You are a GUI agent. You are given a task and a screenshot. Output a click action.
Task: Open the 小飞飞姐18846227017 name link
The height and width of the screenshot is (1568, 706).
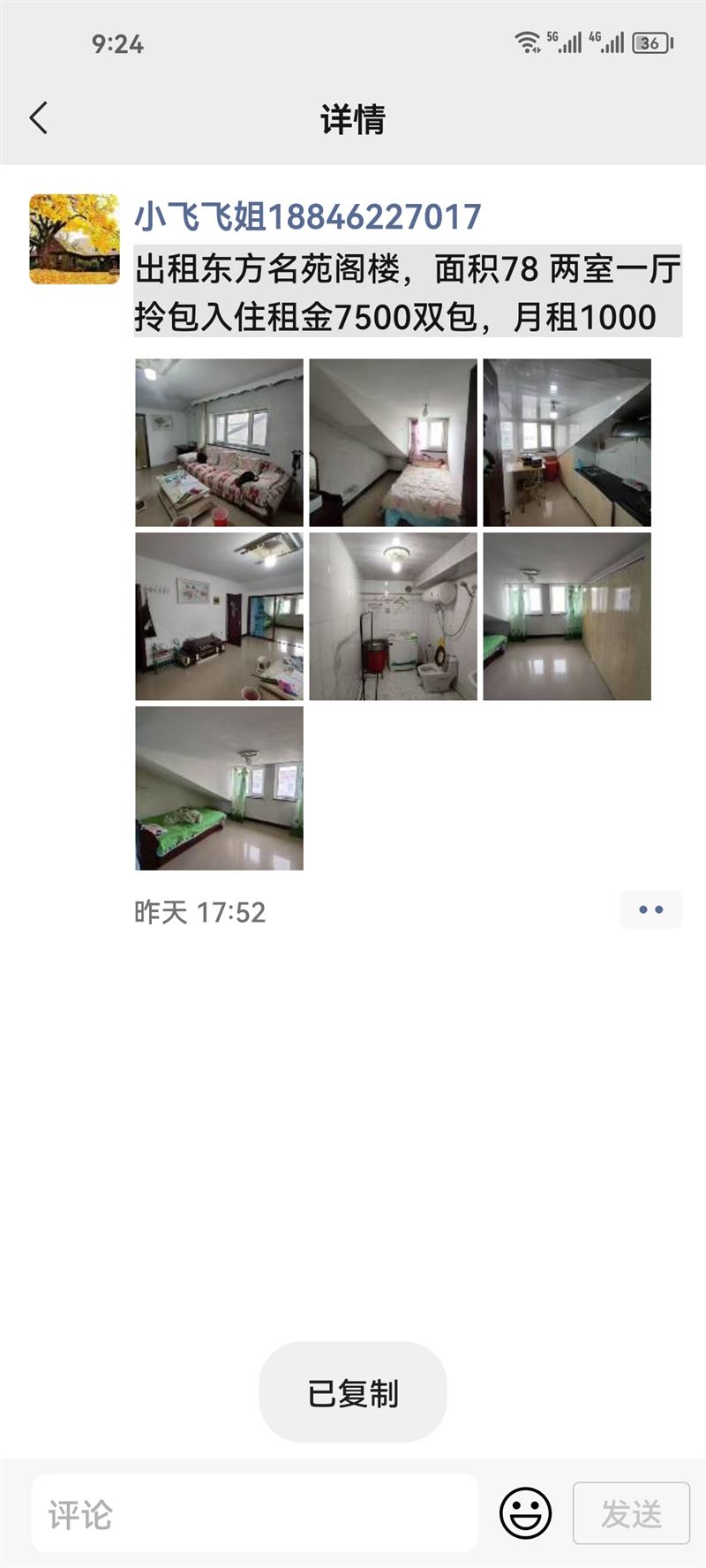[x=307, y=216]
